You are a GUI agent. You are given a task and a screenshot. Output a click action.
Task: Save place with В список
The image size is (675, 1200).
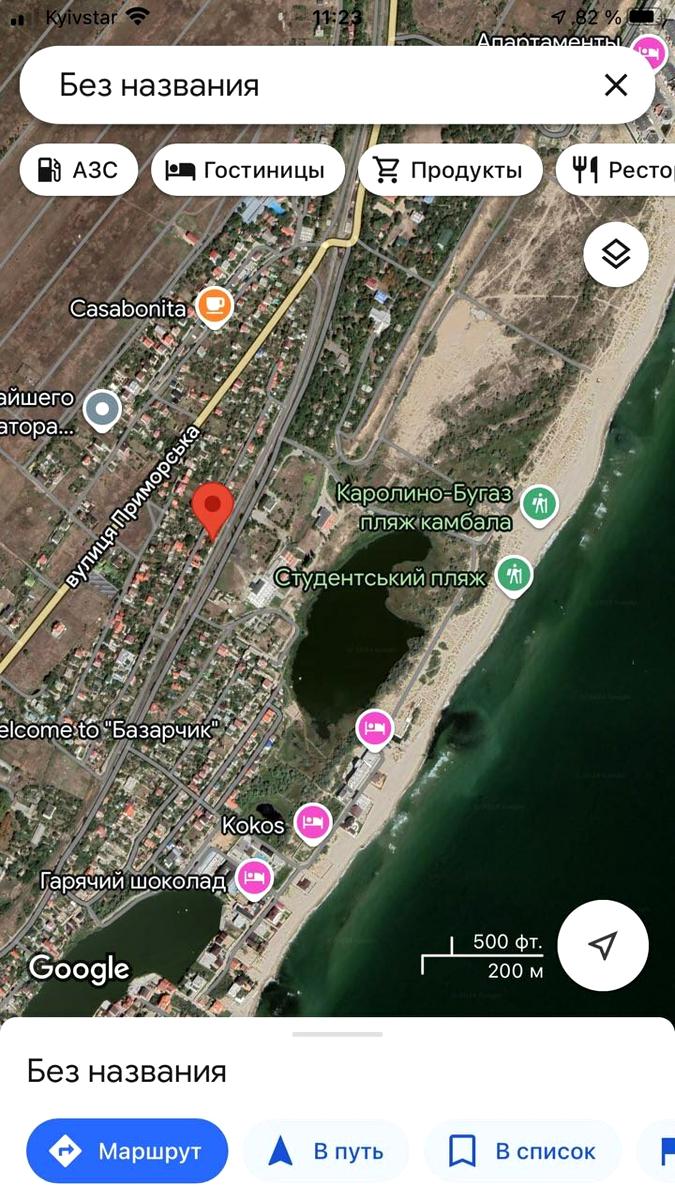click(522, 1151)
